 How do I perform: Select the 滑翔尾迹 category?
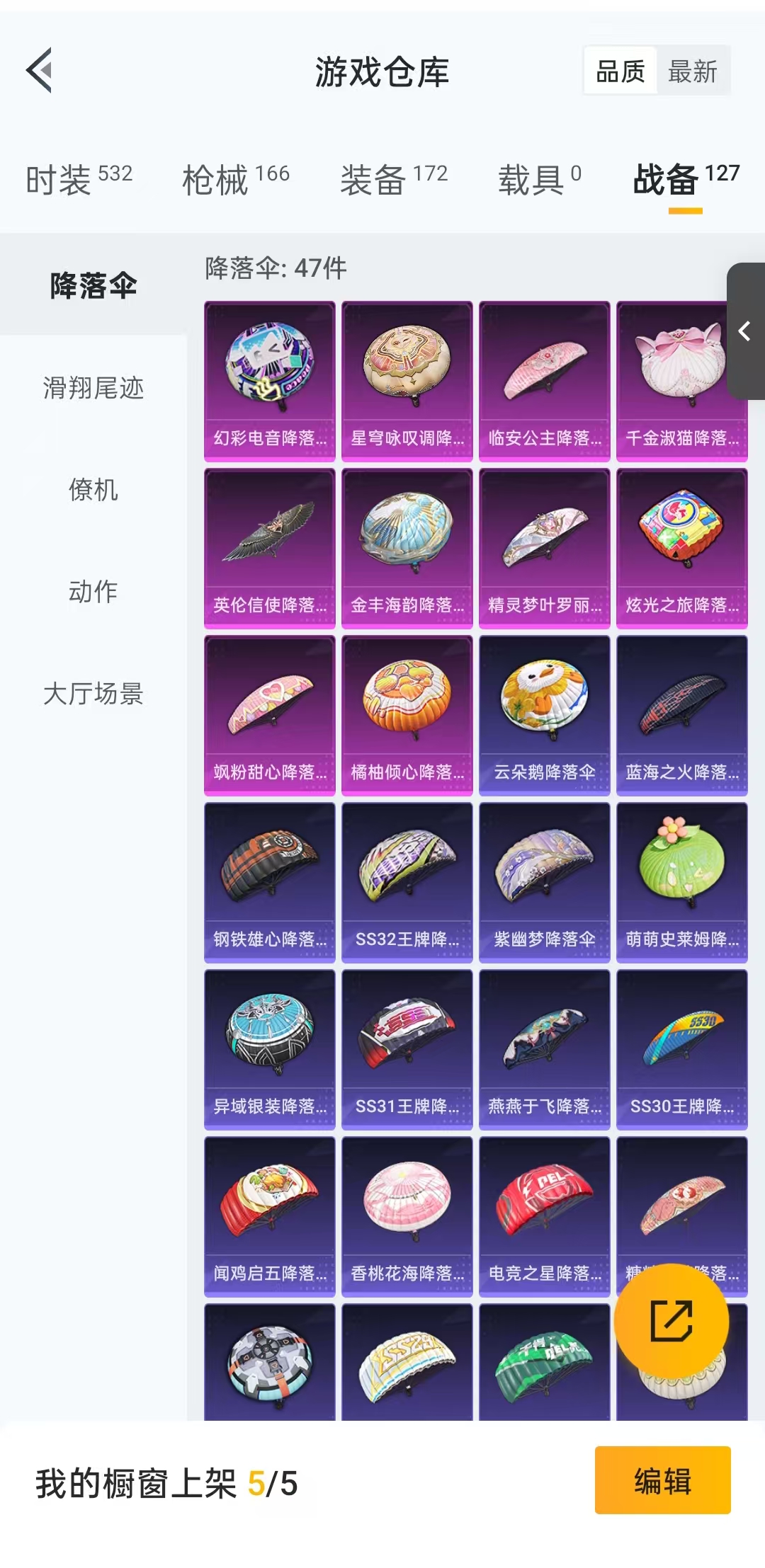coord(93,388)
